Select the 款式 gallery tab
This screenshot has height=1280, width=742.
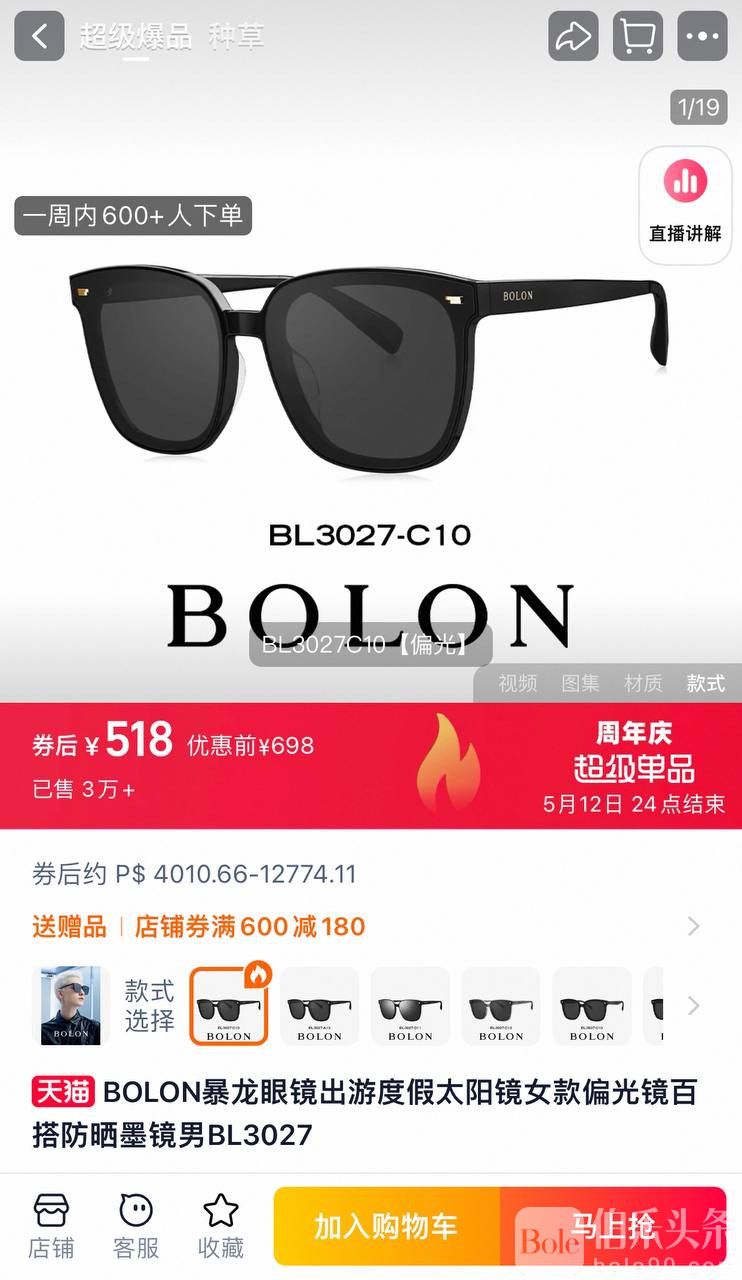point(706,683)
